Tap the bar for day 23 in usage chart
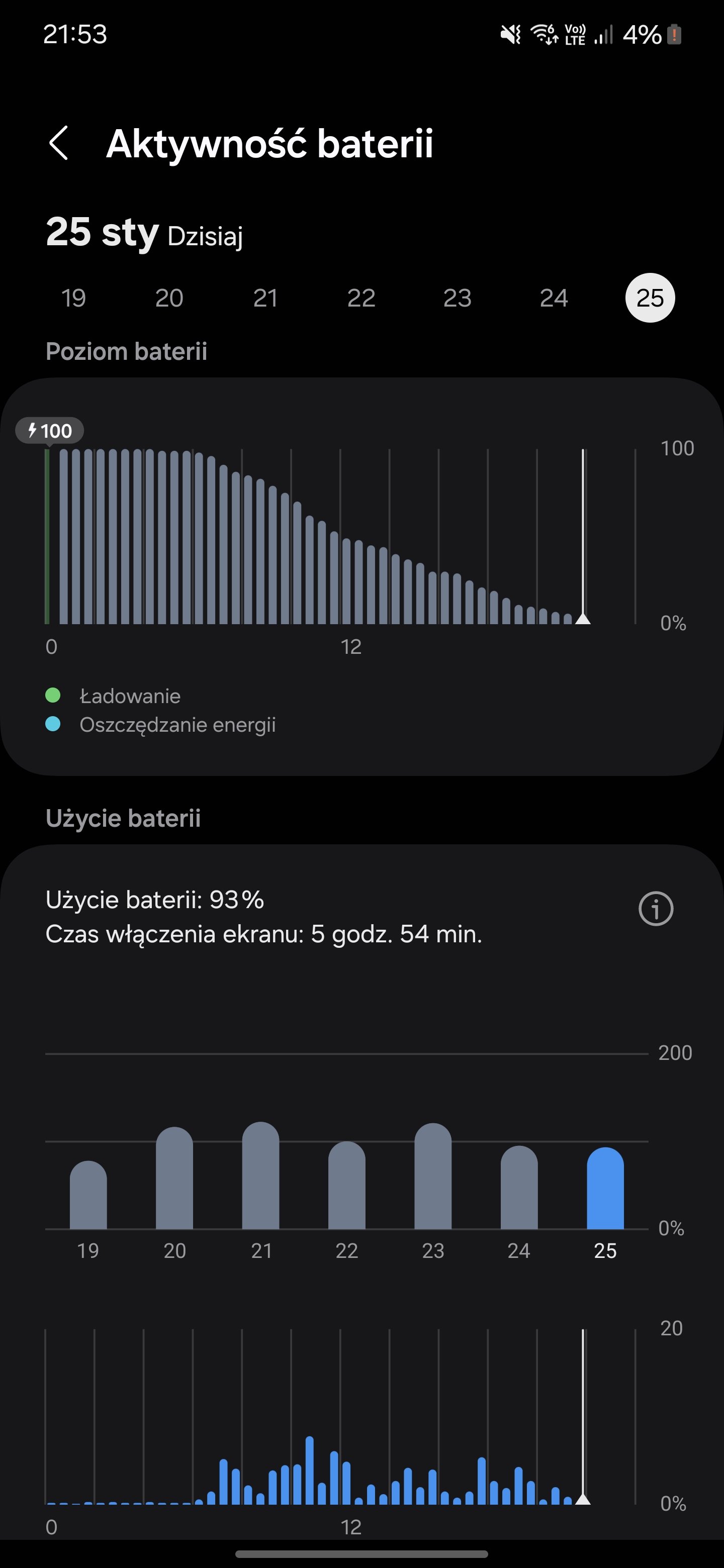This screenshot has width=724, height=1568. click(x=433, y=1177)
